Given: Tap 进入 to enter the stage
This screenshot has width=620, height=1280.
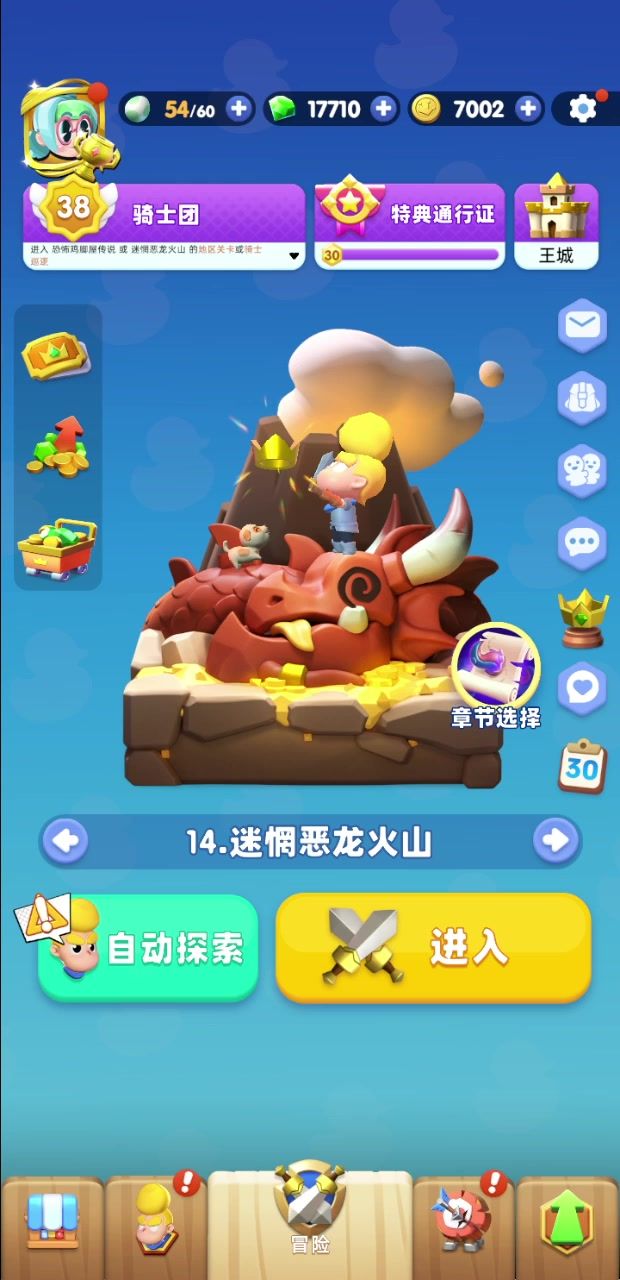Looking at the screenshot, I should 433,947.
